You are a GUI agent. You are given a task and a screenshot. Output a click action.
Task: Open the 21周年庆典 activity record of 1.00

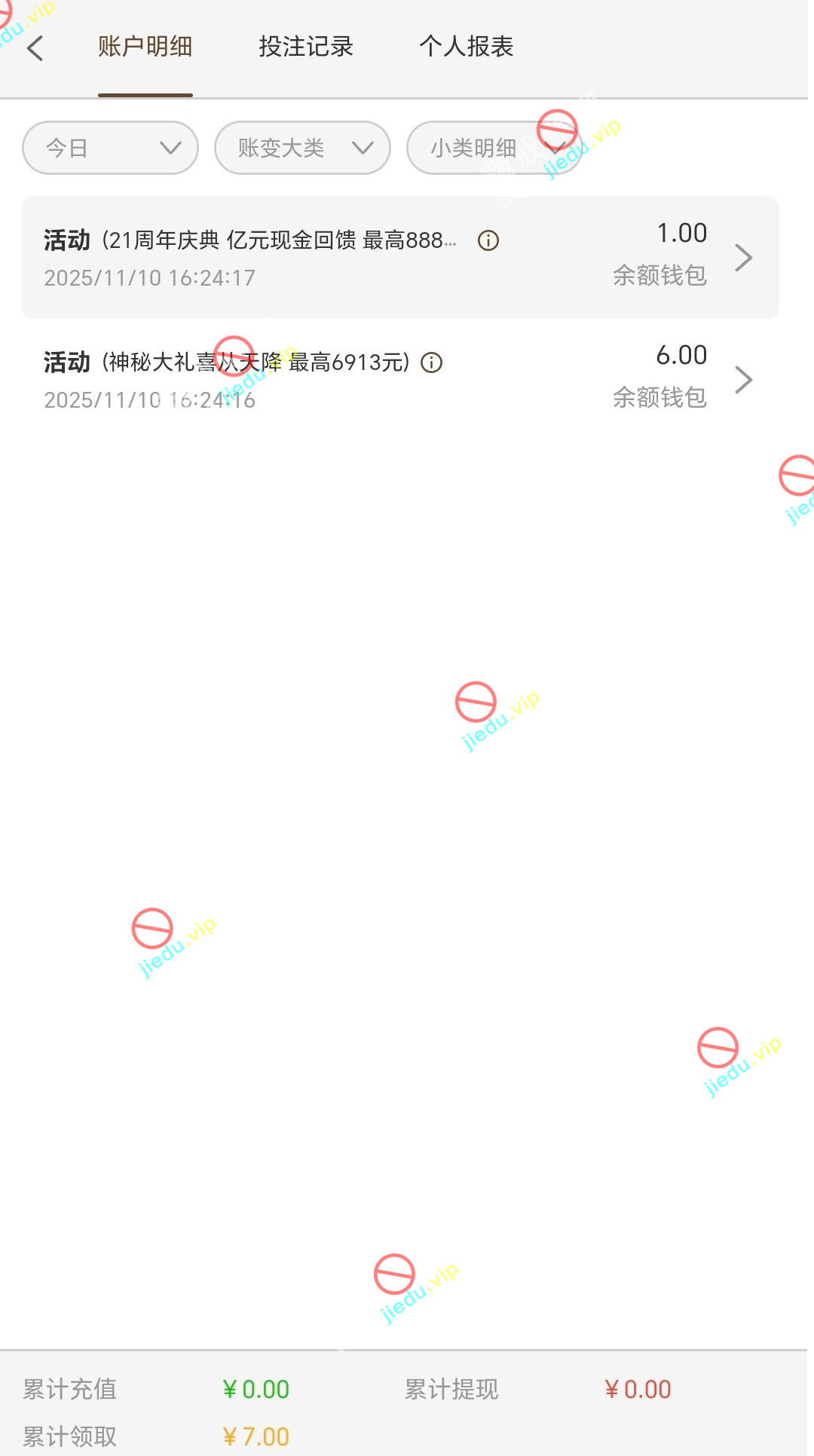tap(399, 258)
